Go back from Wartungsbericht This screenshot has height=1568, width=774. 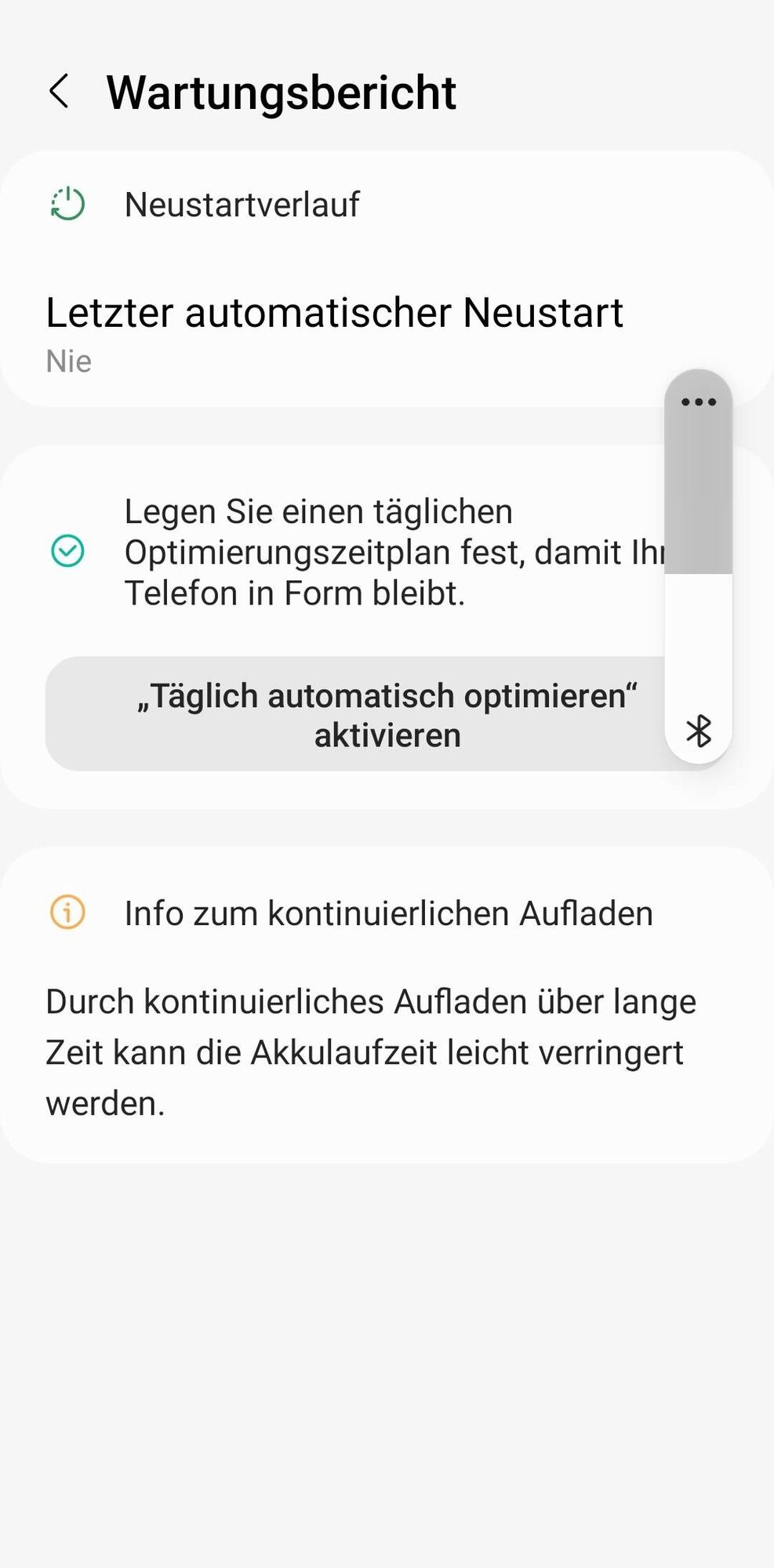(60, 92)
